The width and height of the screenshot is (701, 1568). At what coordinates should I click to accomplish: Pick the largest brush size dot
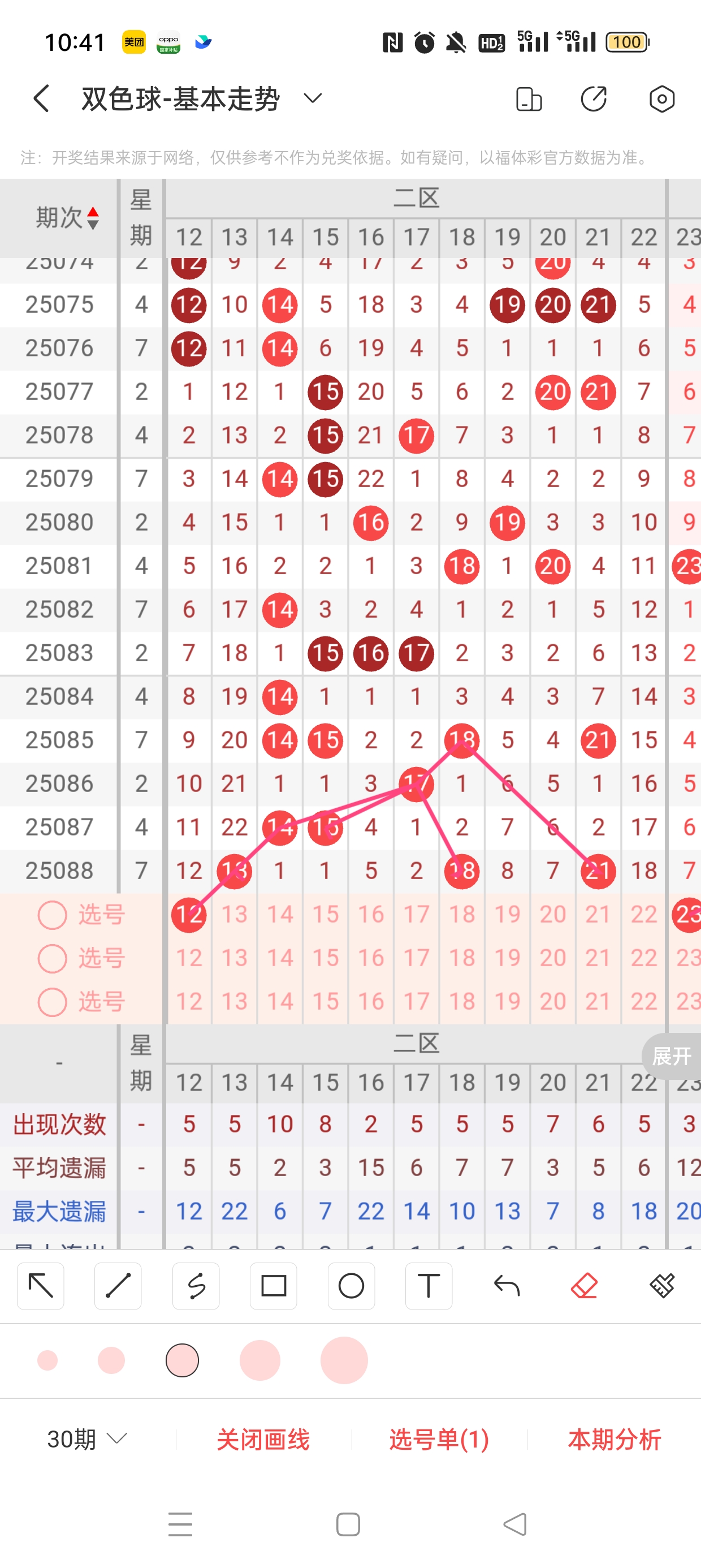[344, 1360]
